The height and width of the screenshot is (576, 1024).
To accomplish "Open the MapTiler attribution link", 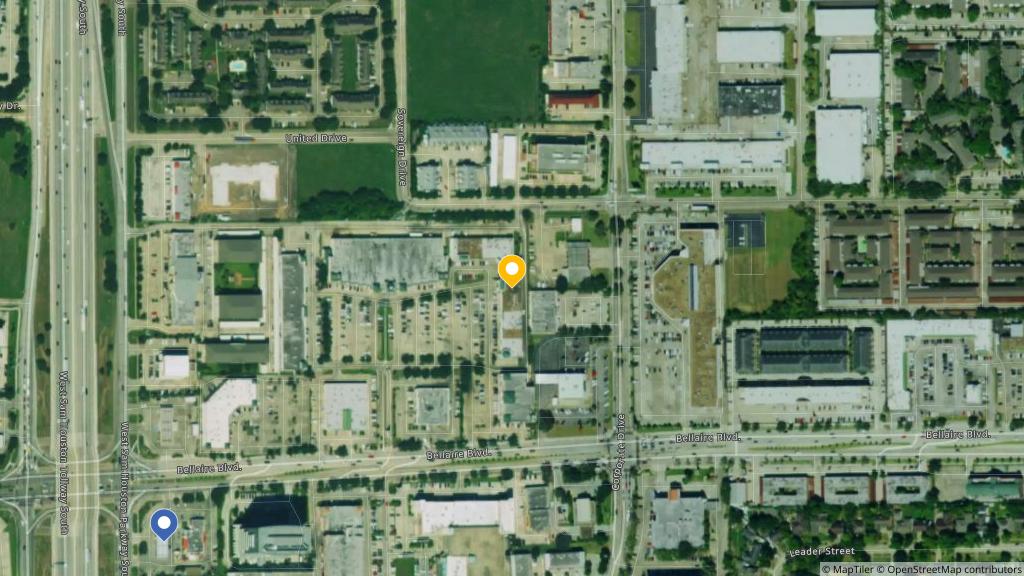I will click(853, 569).
